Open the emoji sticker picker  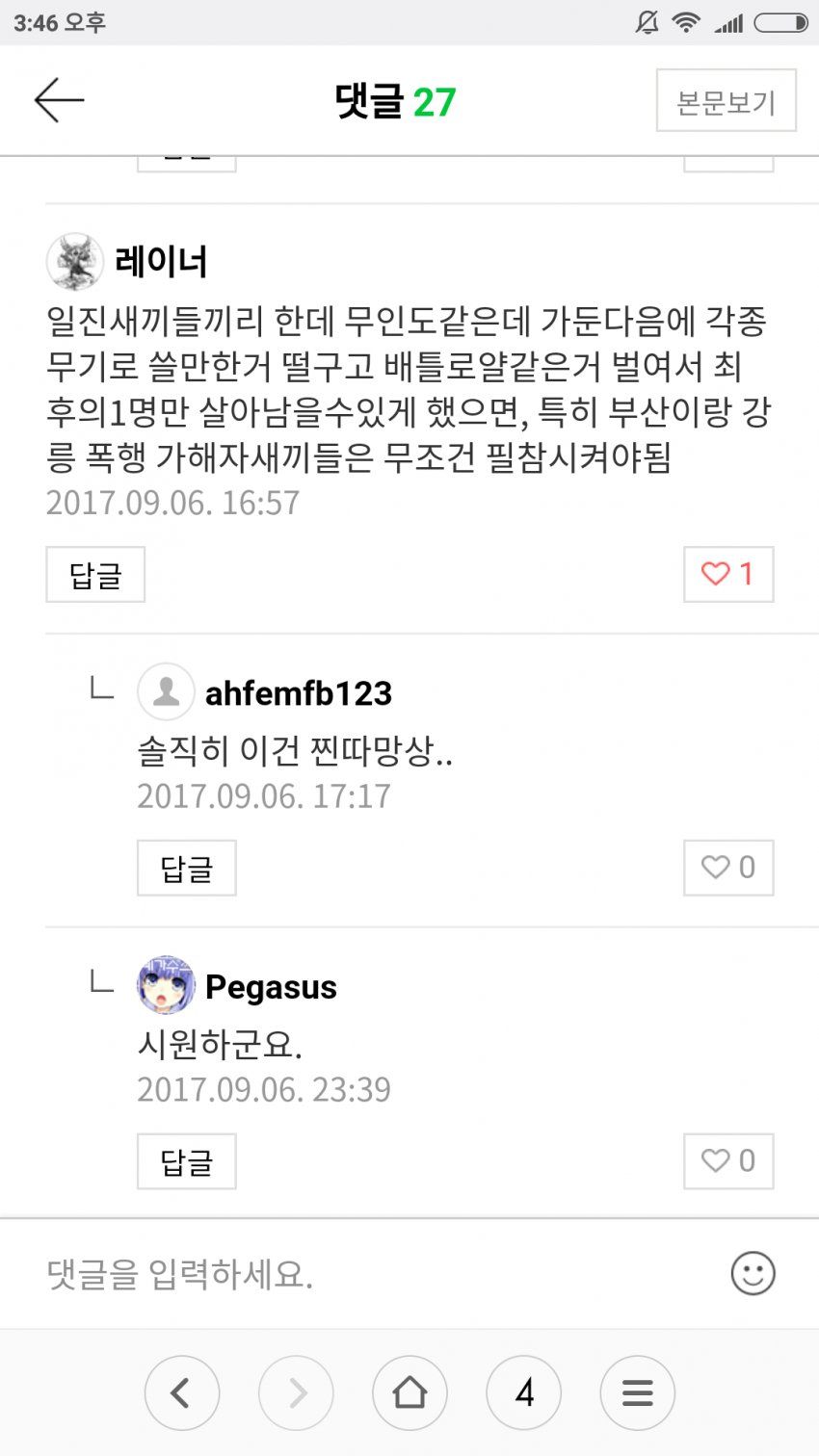753,1274
